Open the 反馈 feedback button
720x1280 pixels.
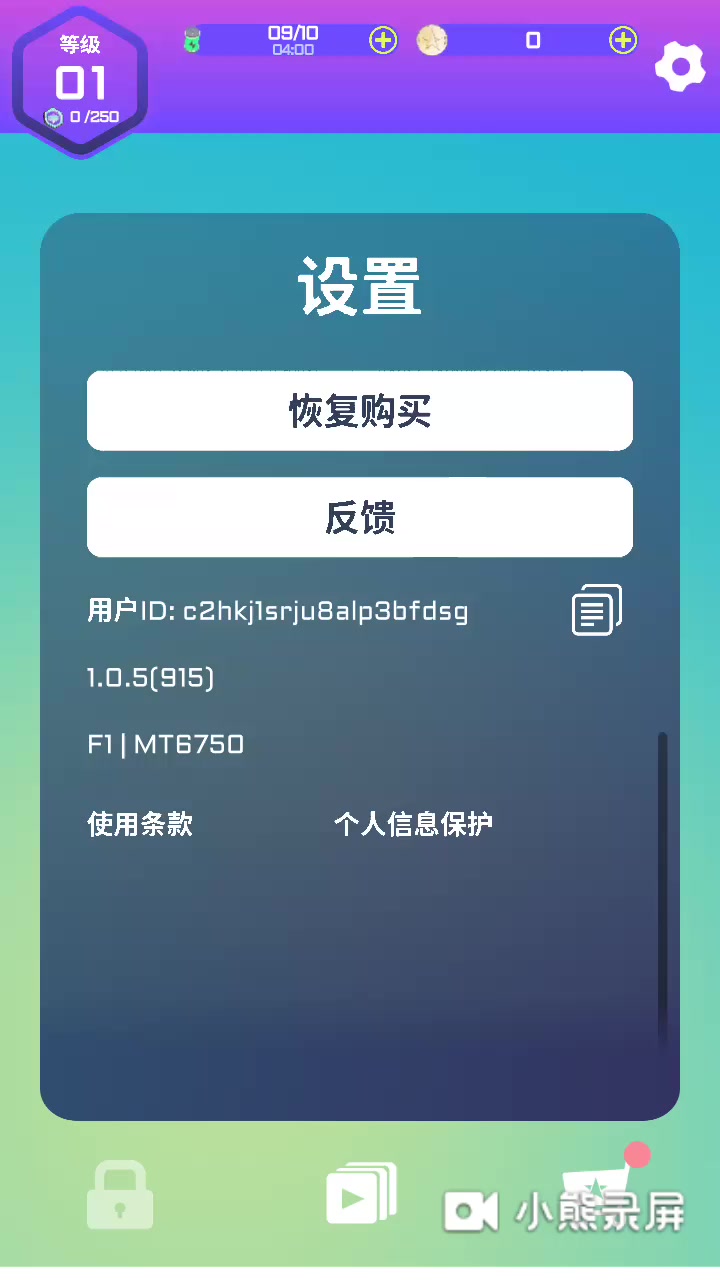point(360,517)
